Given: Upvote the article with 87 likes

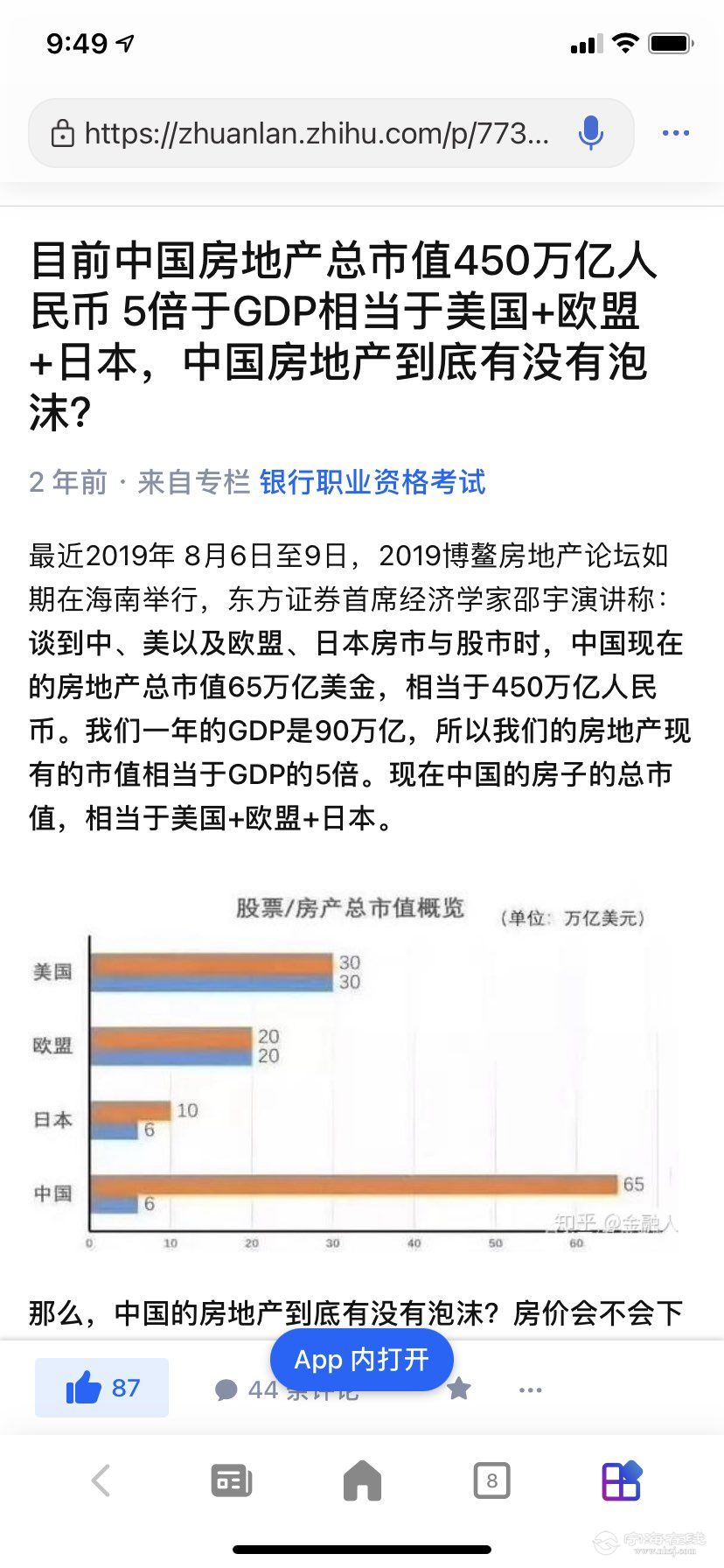Looking at the screenshot, I should pos(102,1388).
